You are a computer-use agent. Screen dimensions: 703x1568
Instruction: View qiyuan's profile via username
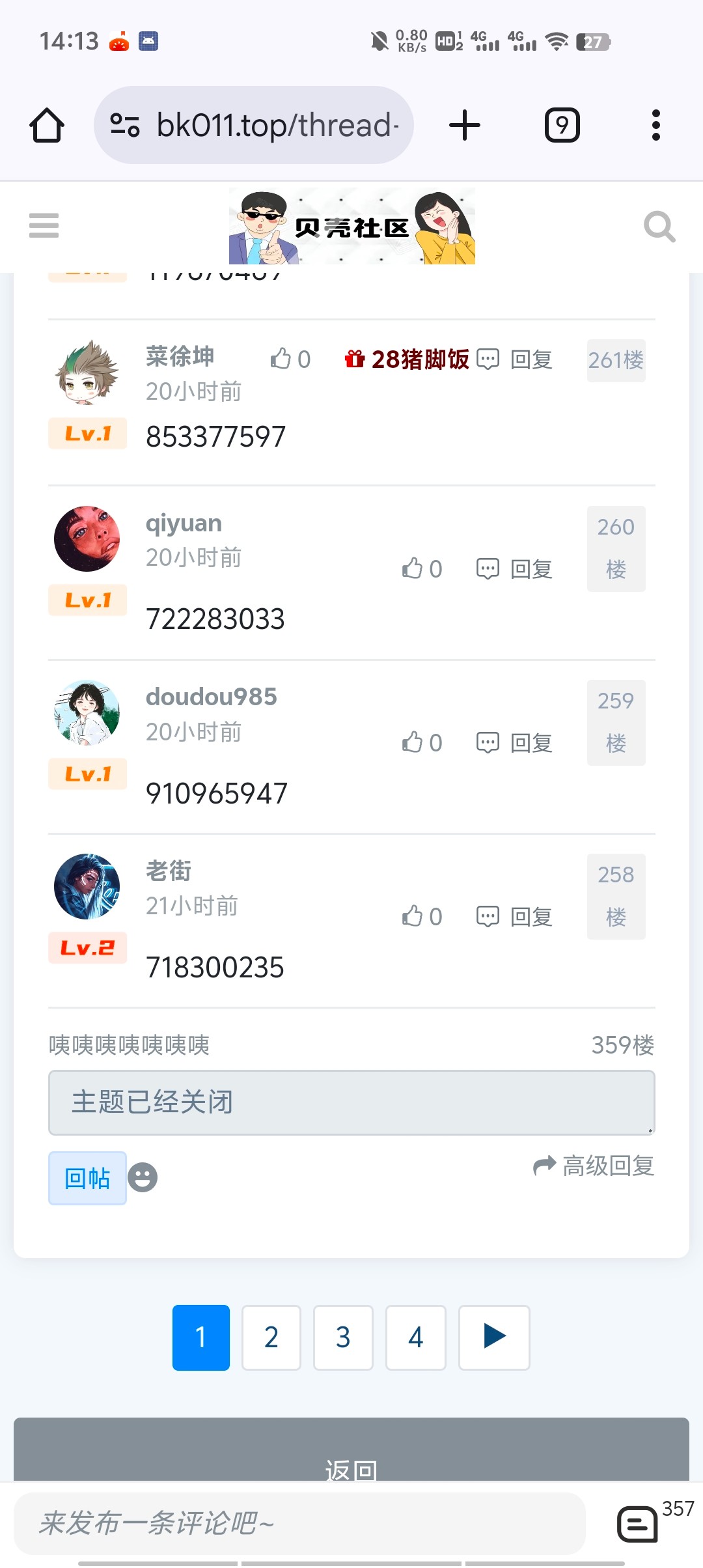coord(184,523)
